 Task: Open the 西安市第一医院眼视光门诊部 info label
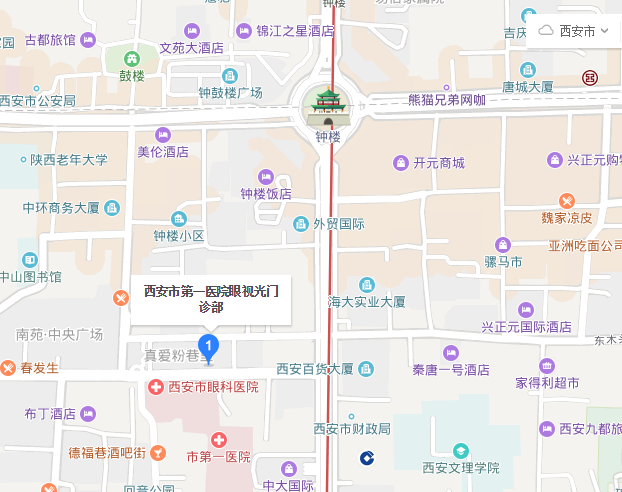tap(211, 300)
